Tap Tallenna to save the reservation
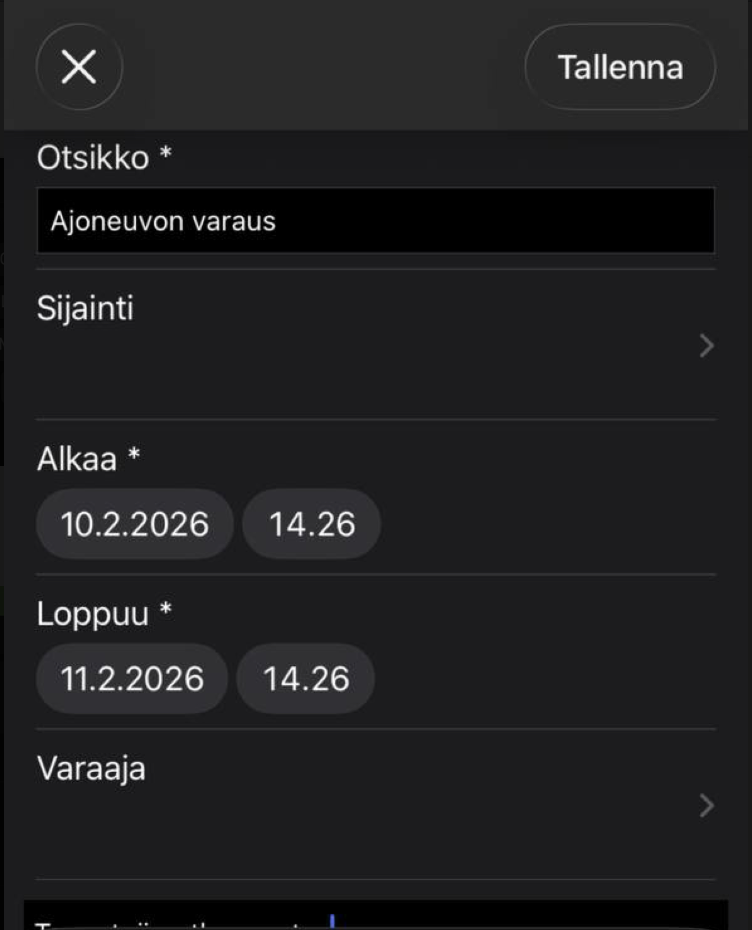 coord(620,67)
